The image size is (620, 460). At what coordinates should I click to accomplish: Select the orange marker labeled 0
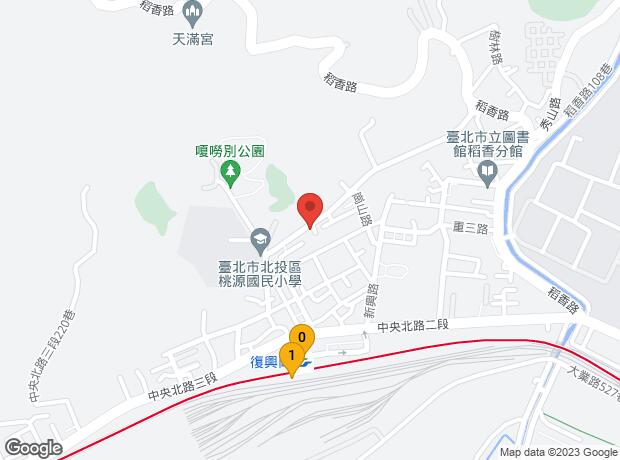(x=302, y=337)
